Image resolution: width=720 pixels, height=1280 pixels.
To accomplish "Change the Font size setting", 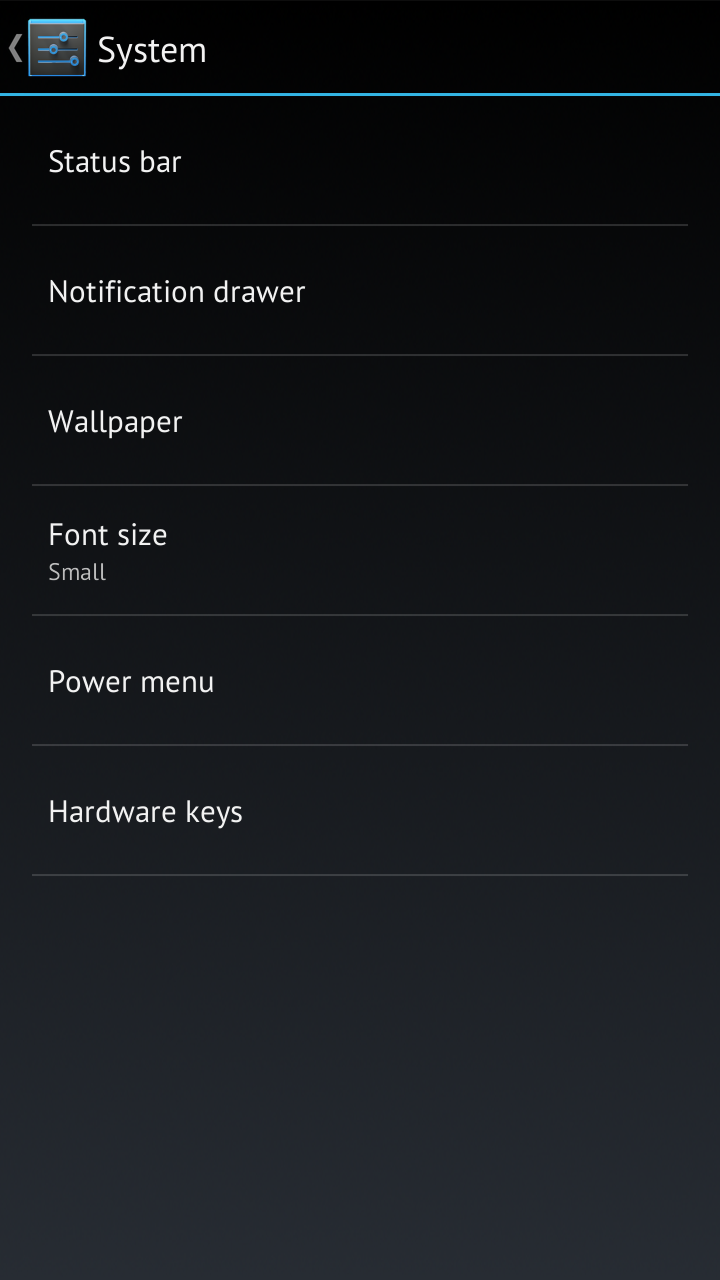I will pyautogui.click(x=360, y=551).
